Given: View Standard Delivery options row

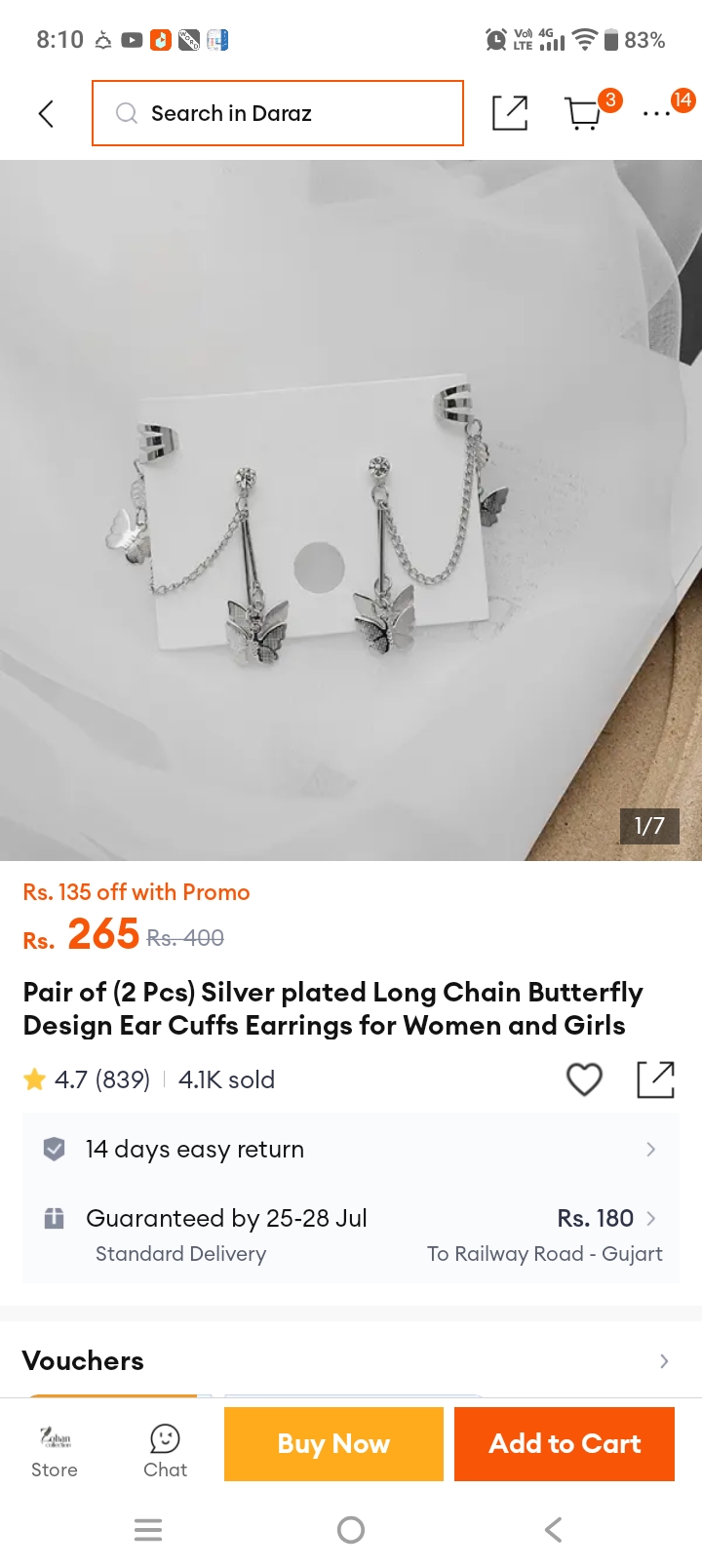Looking at the screenshot, I should point(351,1235).
